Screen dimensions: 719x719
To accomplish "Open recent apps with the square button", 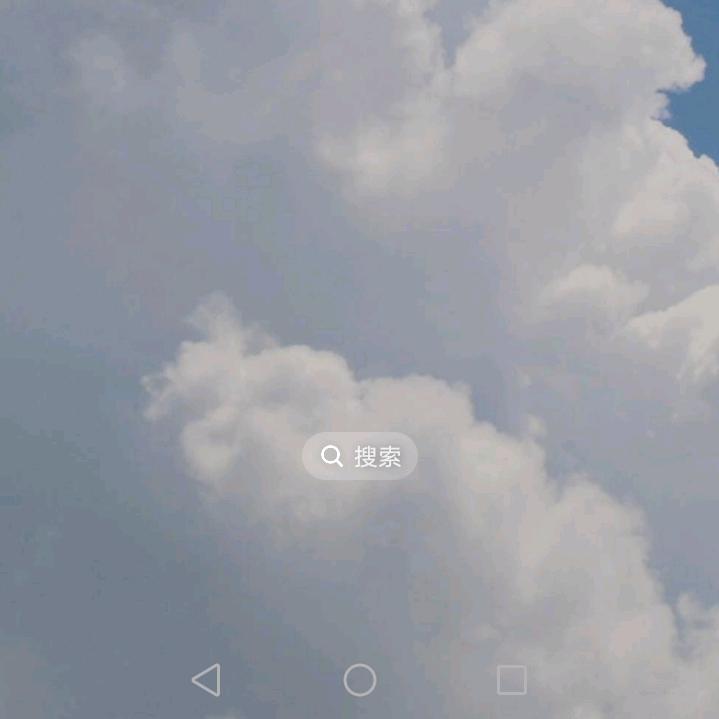I will click(x=512, y=680).
